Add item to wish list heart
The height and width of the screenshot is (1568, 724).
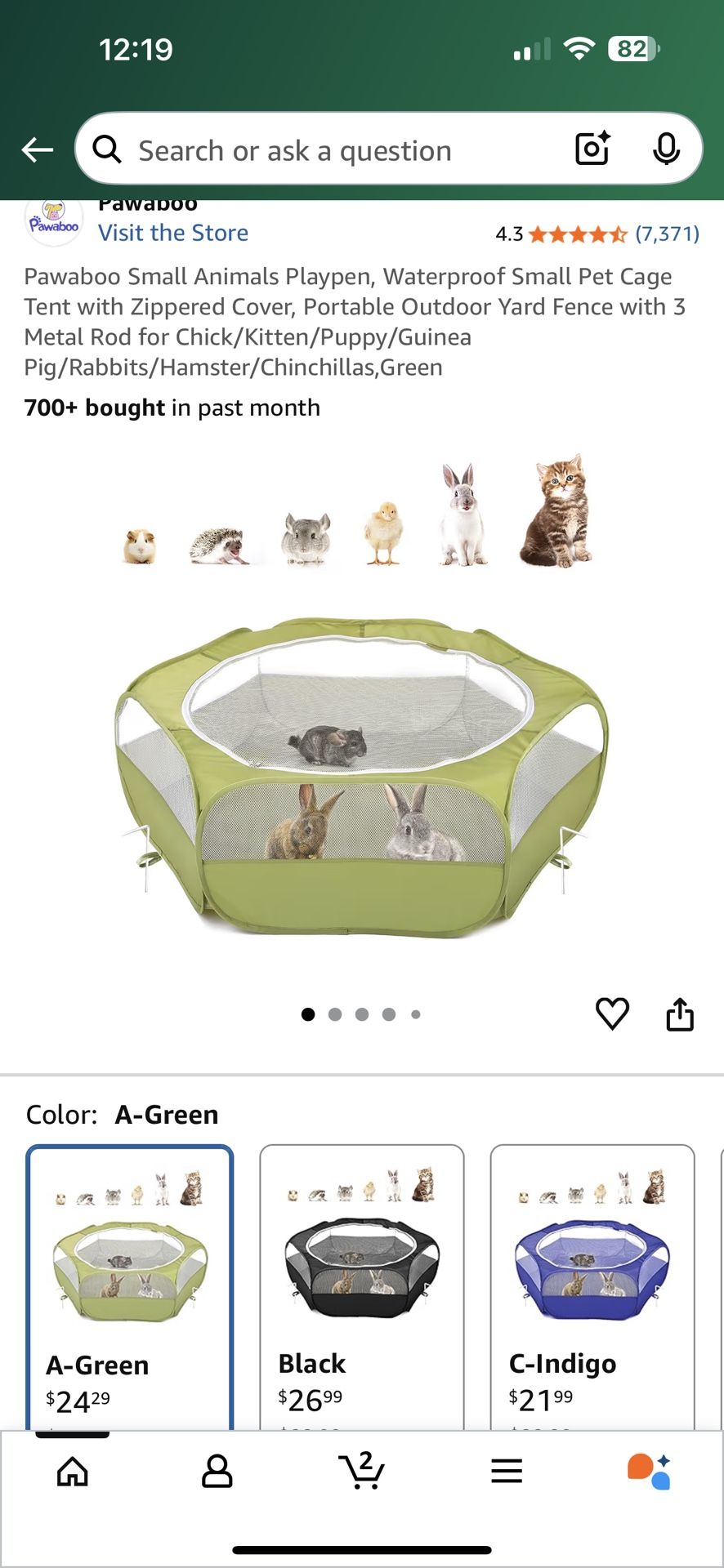tap(612, 1013)
